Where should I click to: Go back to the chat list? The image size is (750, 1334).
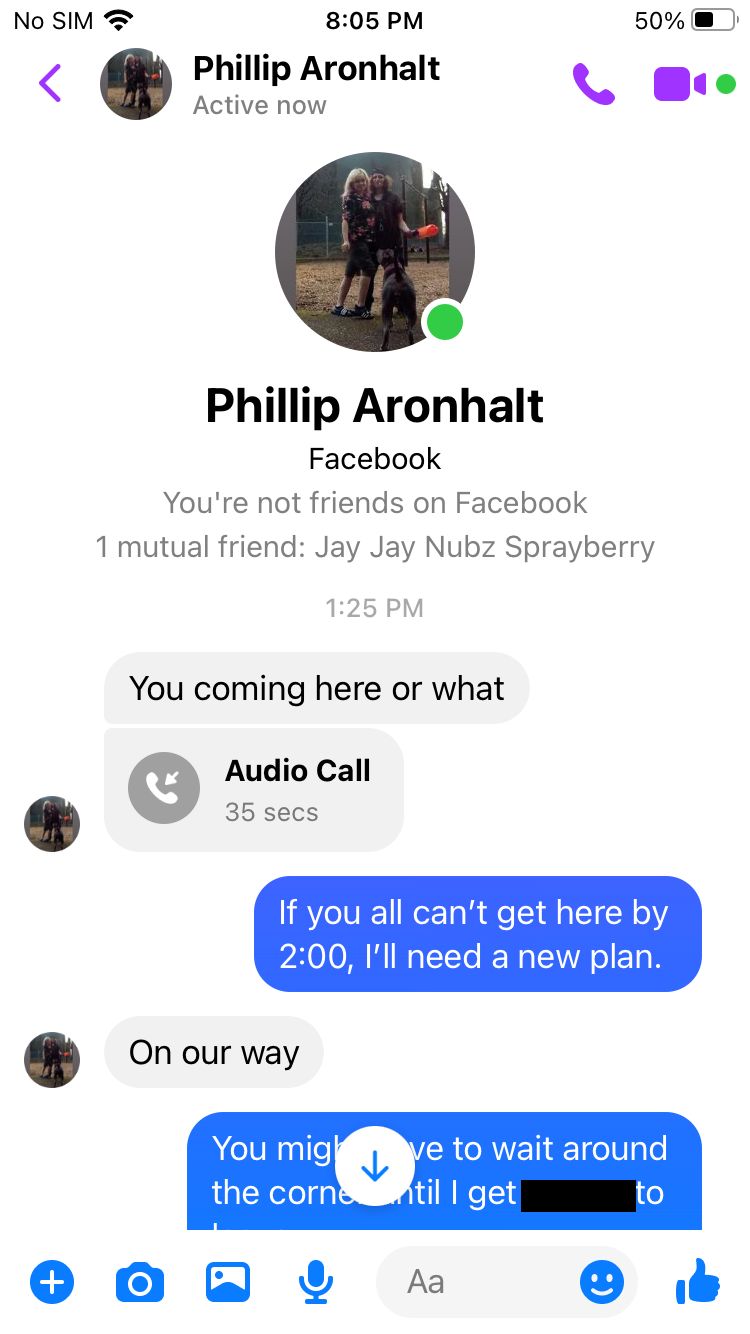point(50,84)
